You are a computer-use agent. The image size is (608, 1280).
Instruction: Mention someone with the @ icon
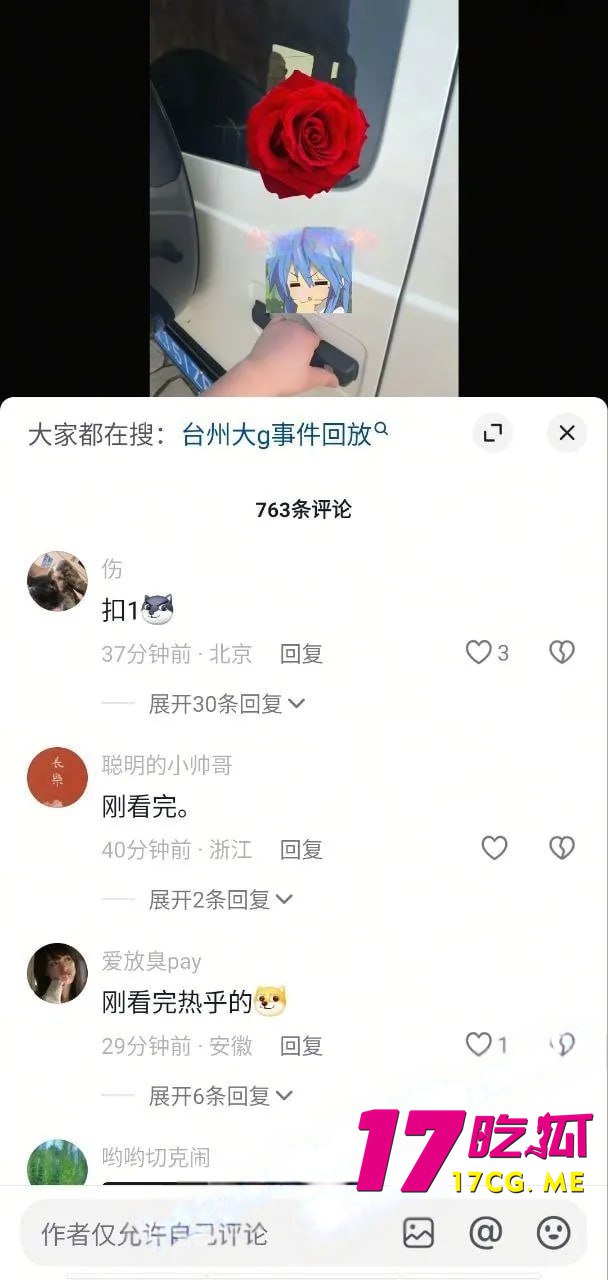pyautogui.click(x=486, y=1233)
